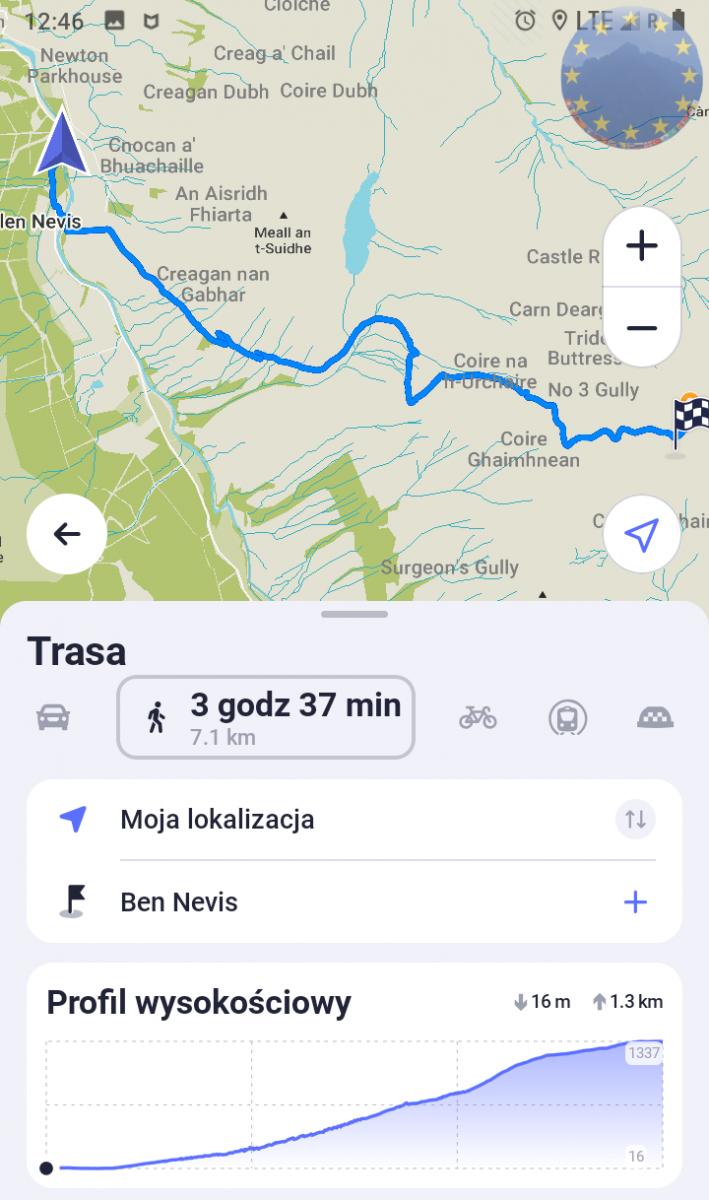Switch to public transport route

coord(567,718)
